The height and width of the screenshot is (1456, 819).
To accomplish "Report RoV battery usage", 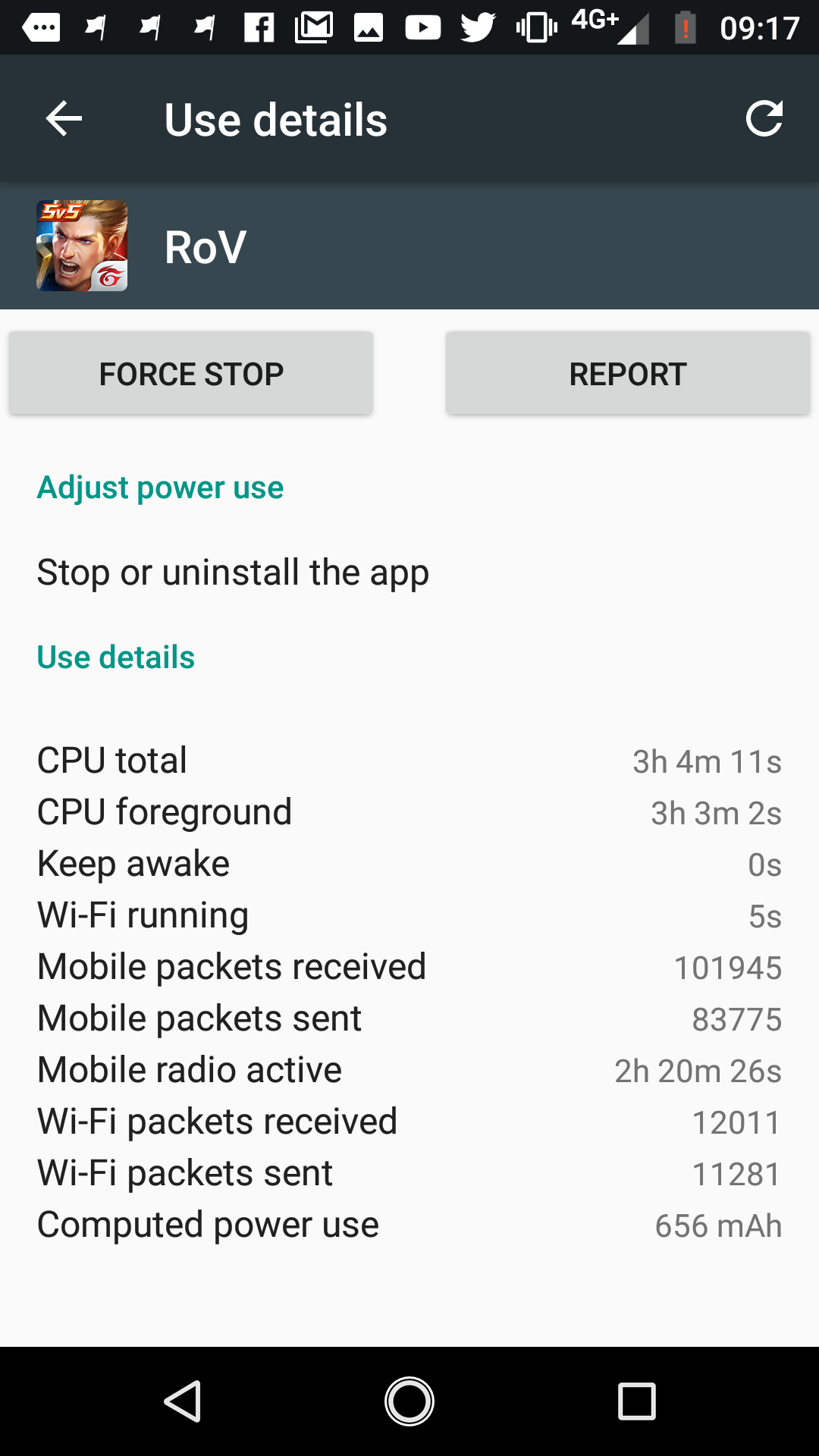I will click(x=628, y=374).
